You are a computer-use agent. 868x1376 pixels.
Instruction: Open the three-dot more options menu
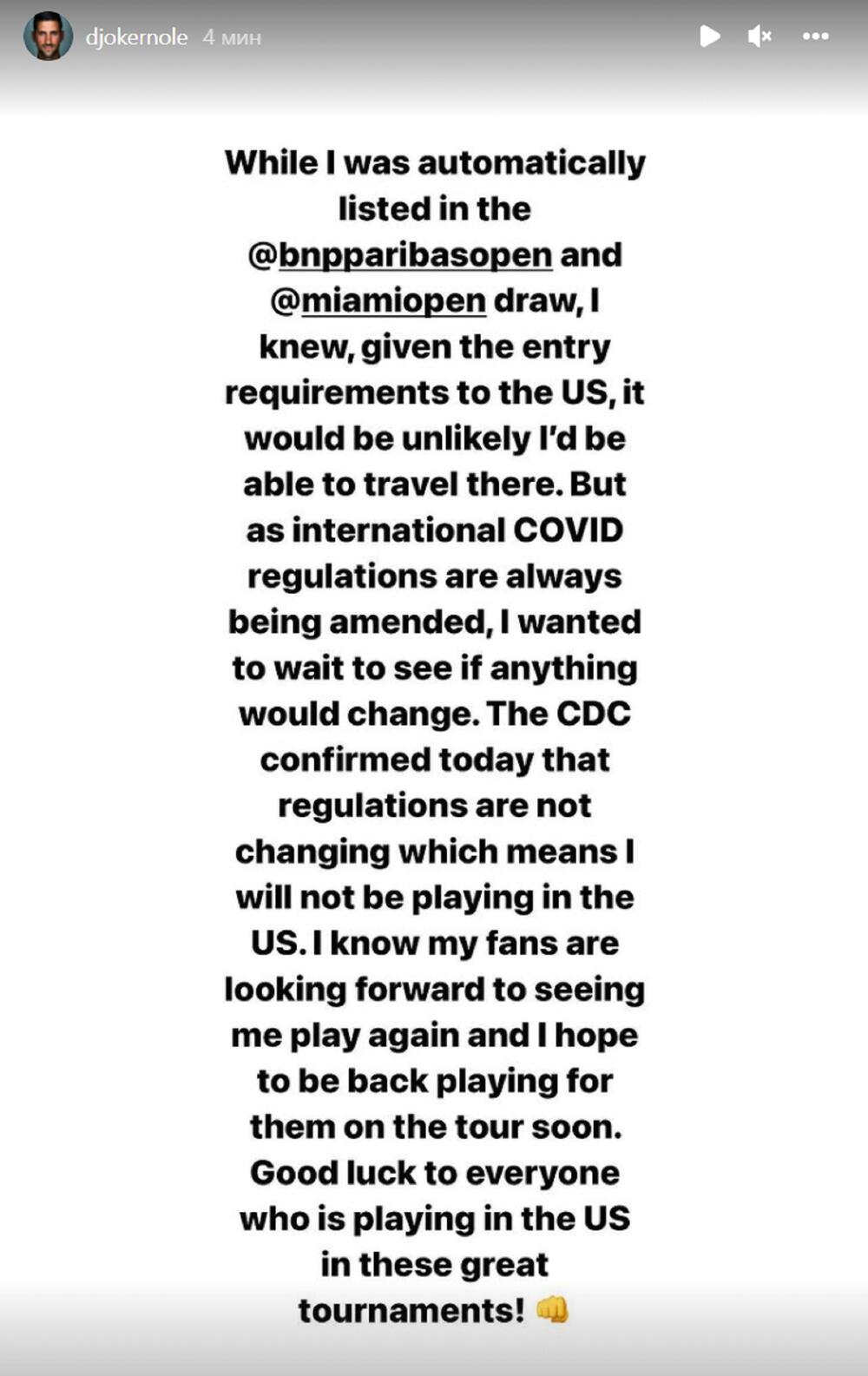coord(815,36)
